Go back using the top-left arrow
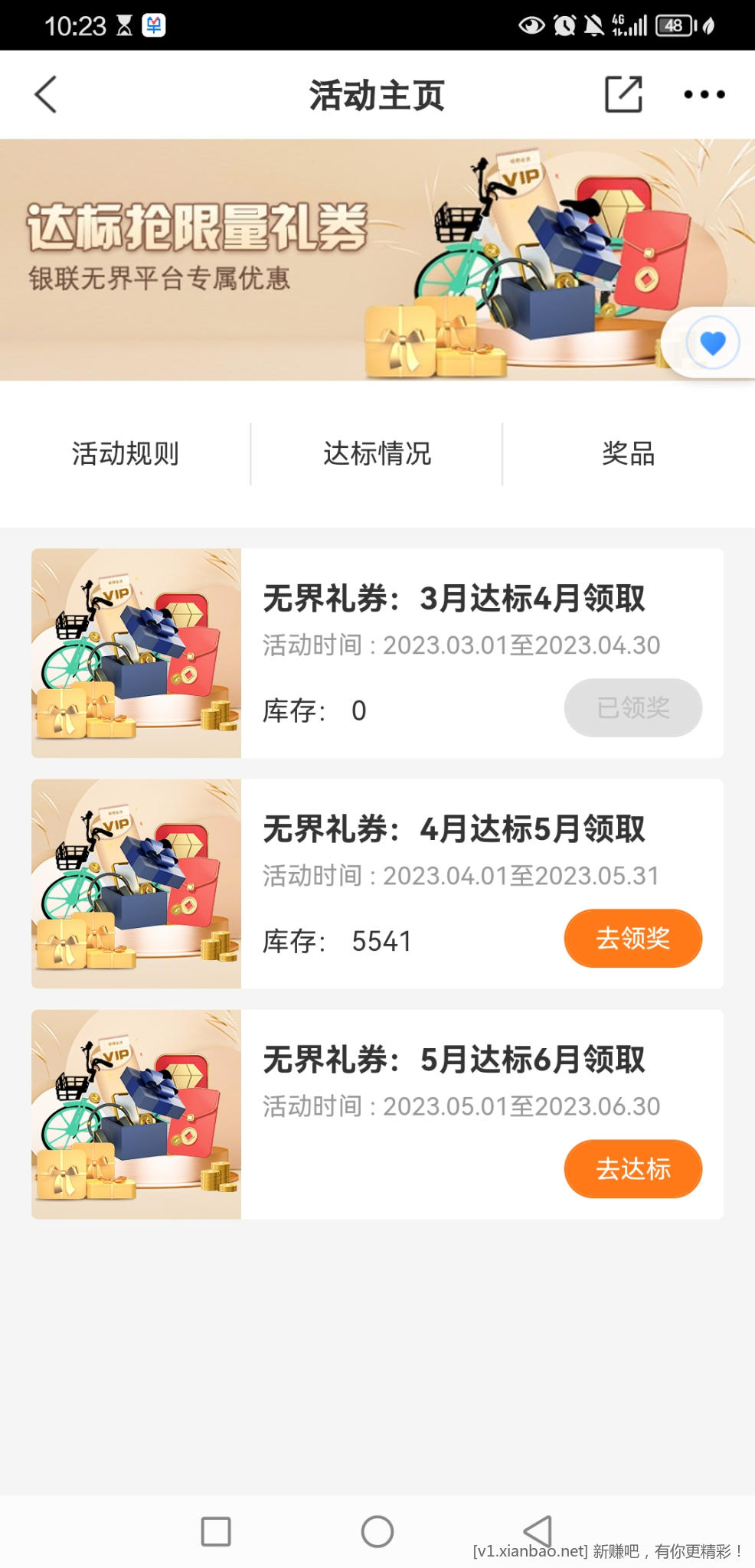The width and height of the screenshot is (755, 1568). click(x=46, y=95)
